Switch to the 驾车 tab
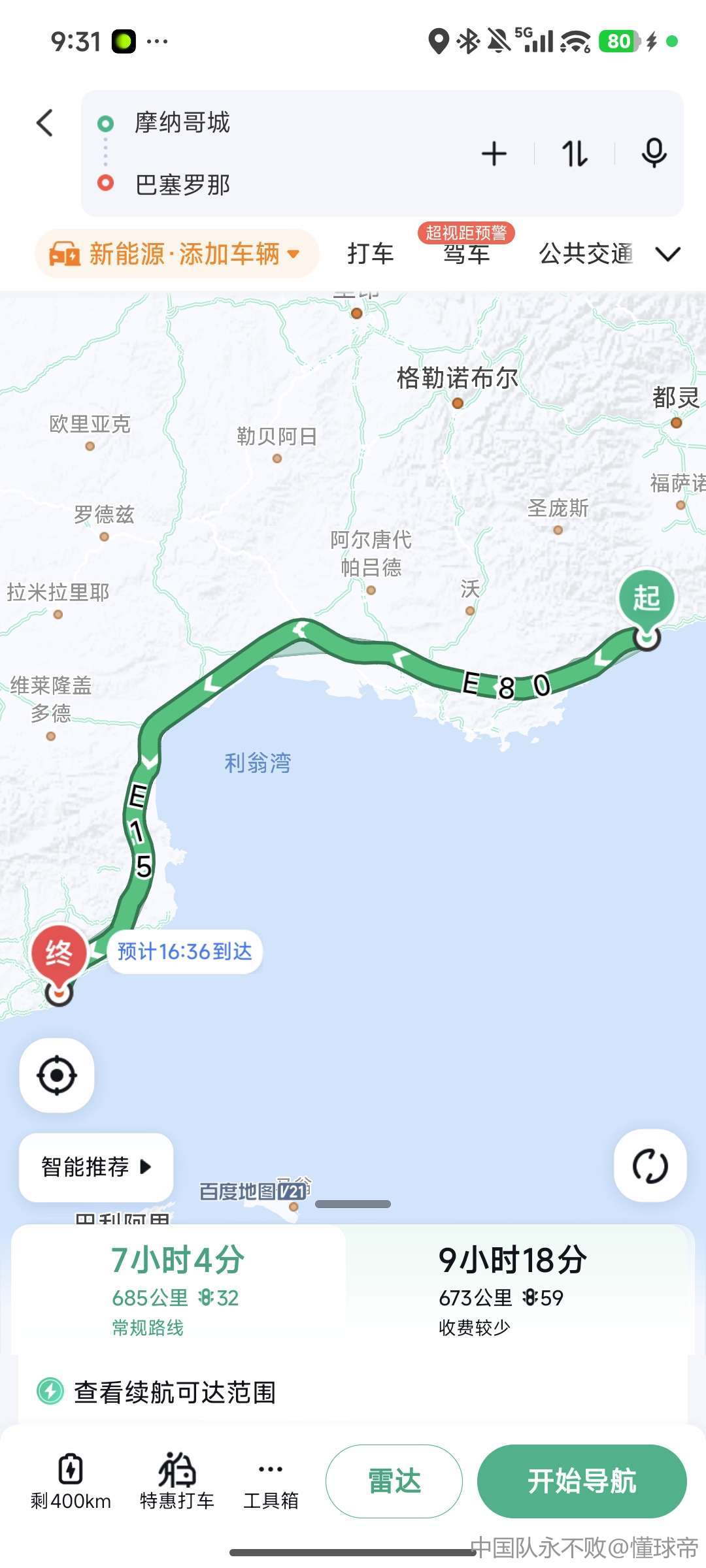Viewport: 706px width, 1568px height. [x=466, y=253]
